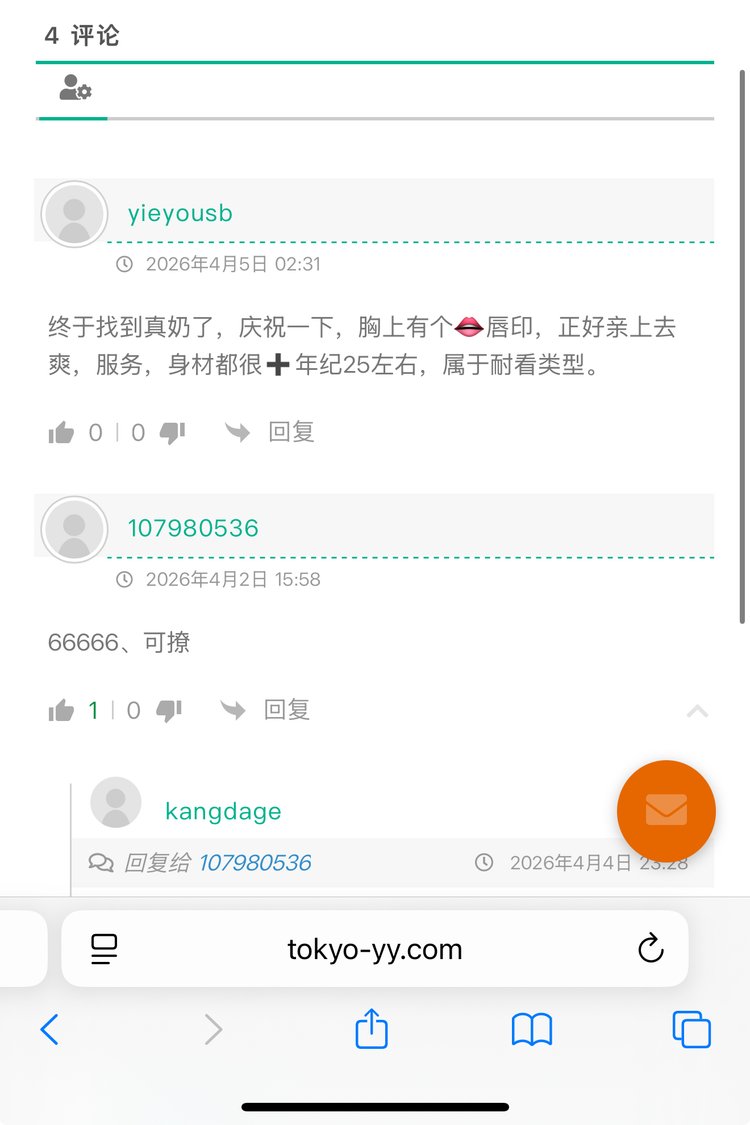
Task: Dislike yieyousb's comment
Action: pyautogui.click(x=172, y=432)
